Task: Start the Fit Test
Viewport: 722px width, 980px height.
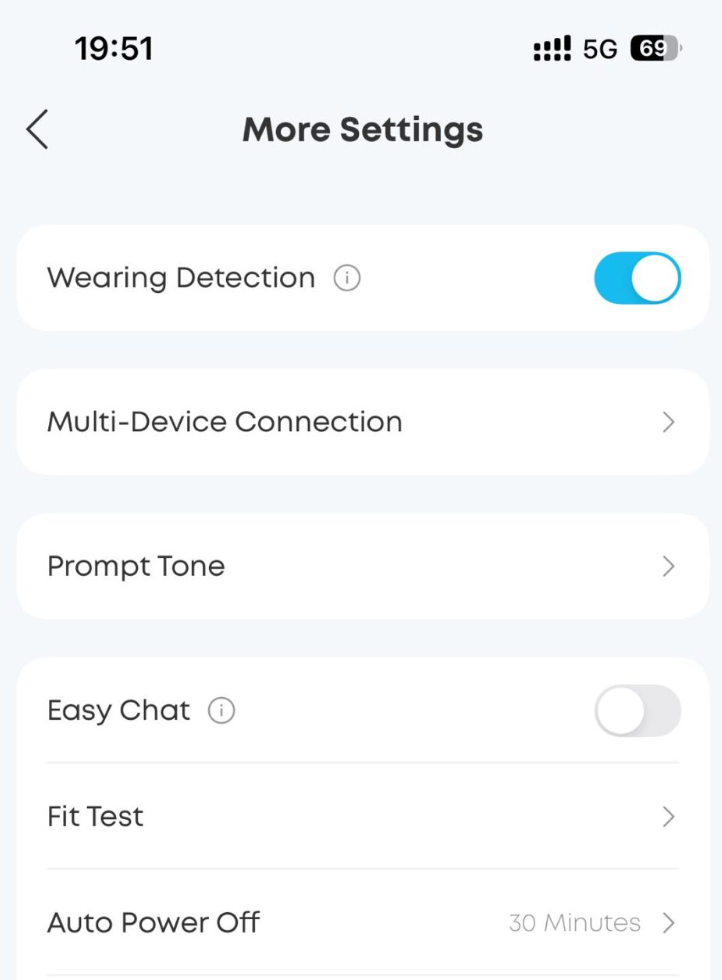Action: coord(363,816)
